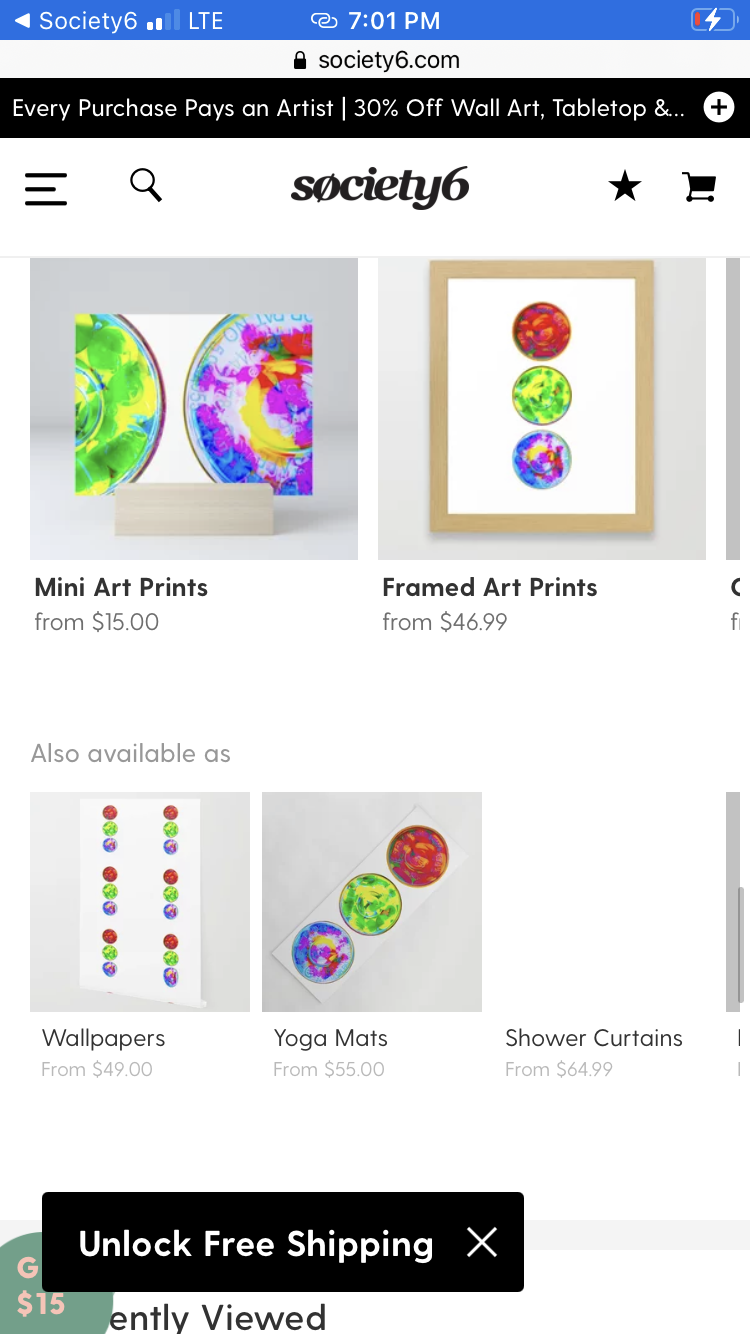Select the society6.com address bar
The image size is (750, 1334).
click(x=375, y=60)
